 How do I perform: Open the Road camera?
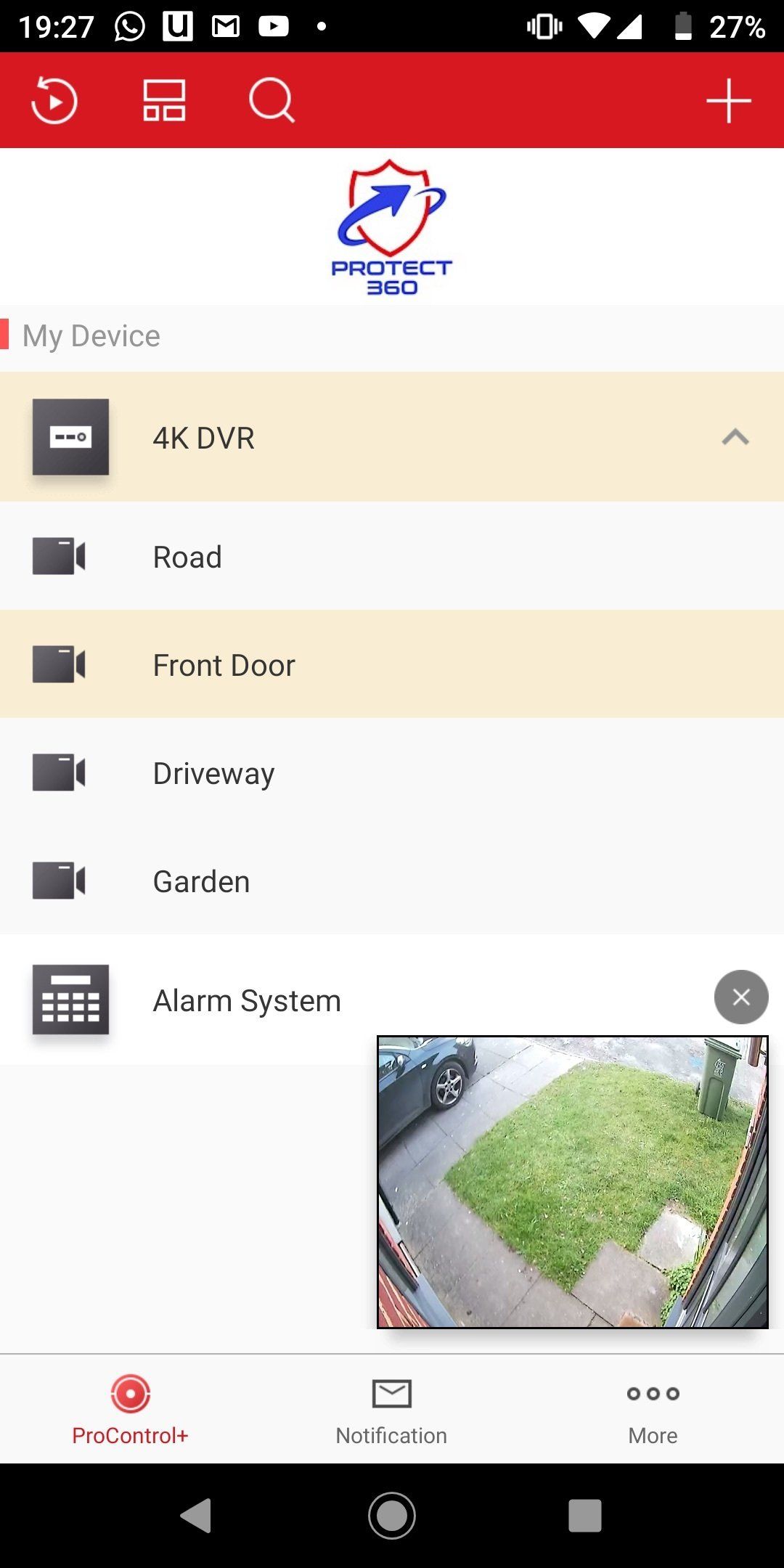pos(187,557)
